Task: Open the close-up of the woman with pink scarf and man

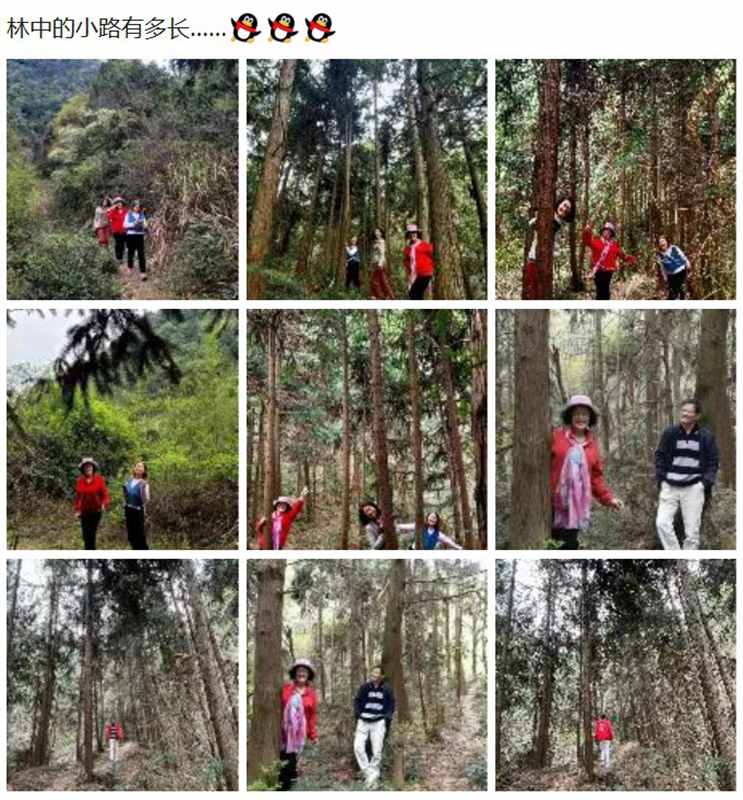Action: coord(615,429)
